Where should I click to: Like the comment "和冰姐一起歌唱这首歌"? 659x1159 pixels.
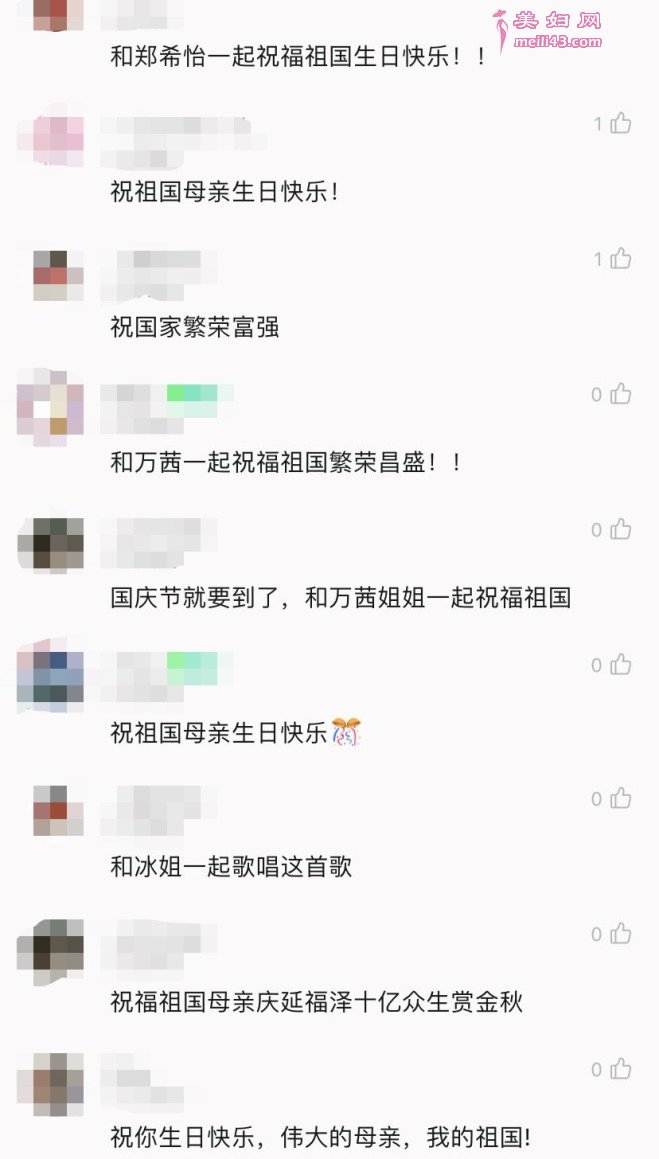(621, 798)
